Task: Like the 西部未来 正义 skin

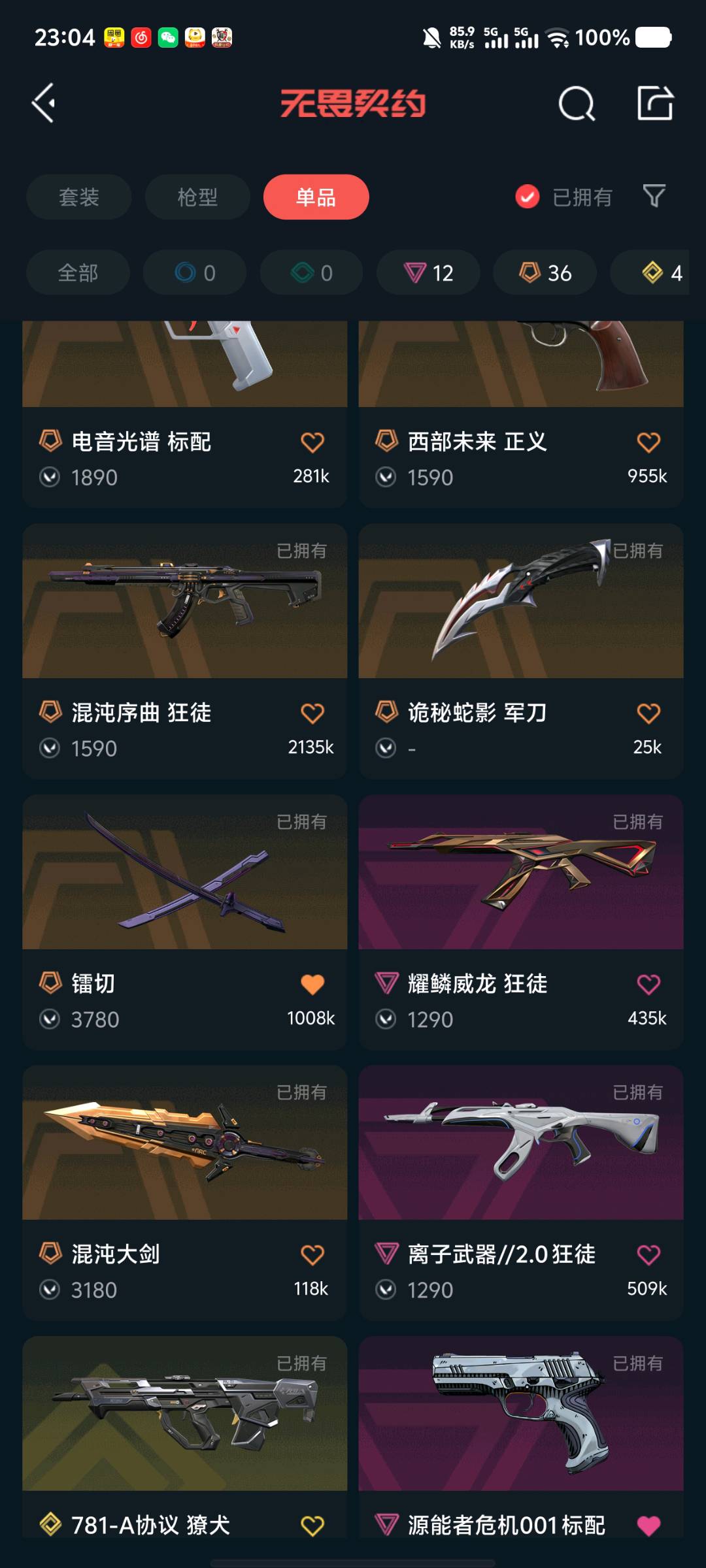Action: [648, 442]
